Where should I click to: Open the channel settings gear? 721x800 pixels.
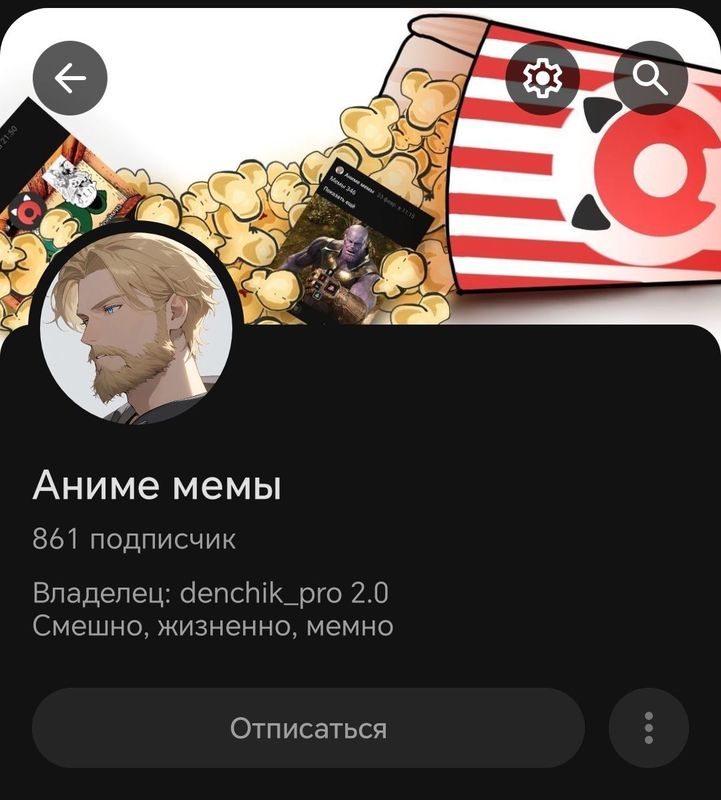pyautogui.click(x=542, y=76)
